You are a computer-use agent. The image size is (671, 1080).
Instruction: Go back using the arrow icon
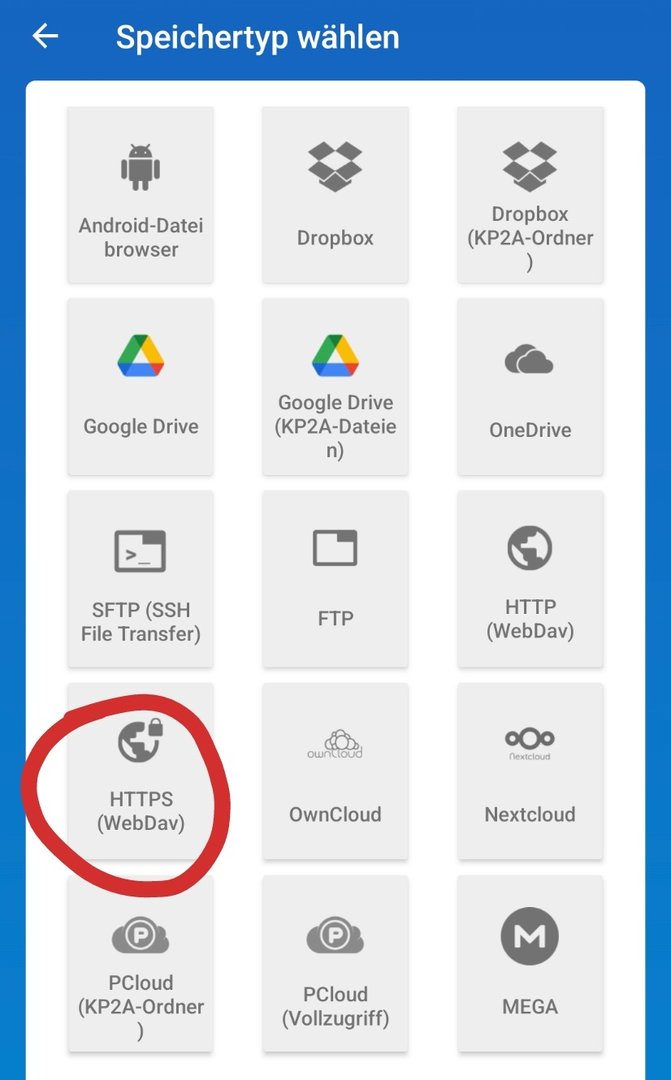point(45,37)
